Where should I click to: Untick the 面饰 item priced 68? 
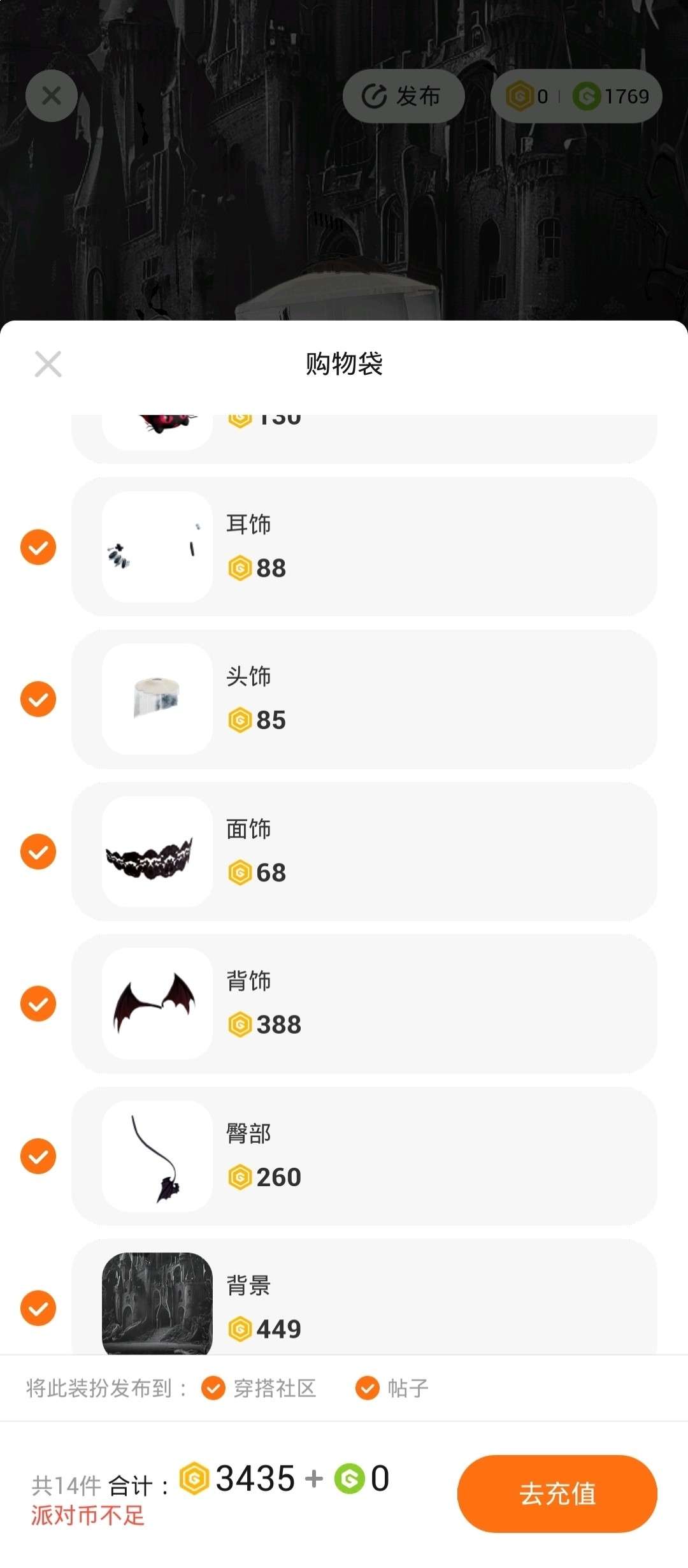pos(38,852)
